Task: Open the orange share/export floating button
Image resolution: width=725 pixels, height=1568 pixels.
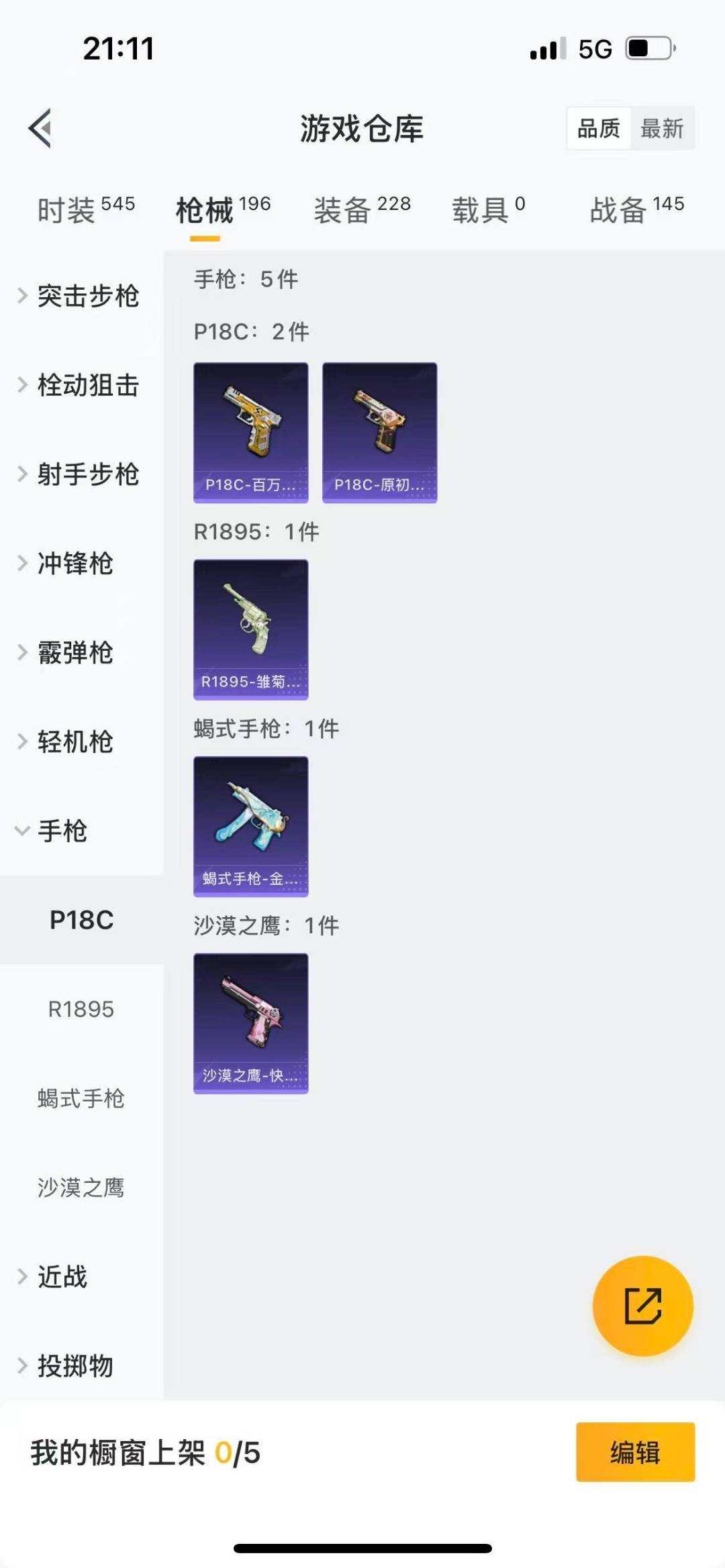Action: (641, 1304)
